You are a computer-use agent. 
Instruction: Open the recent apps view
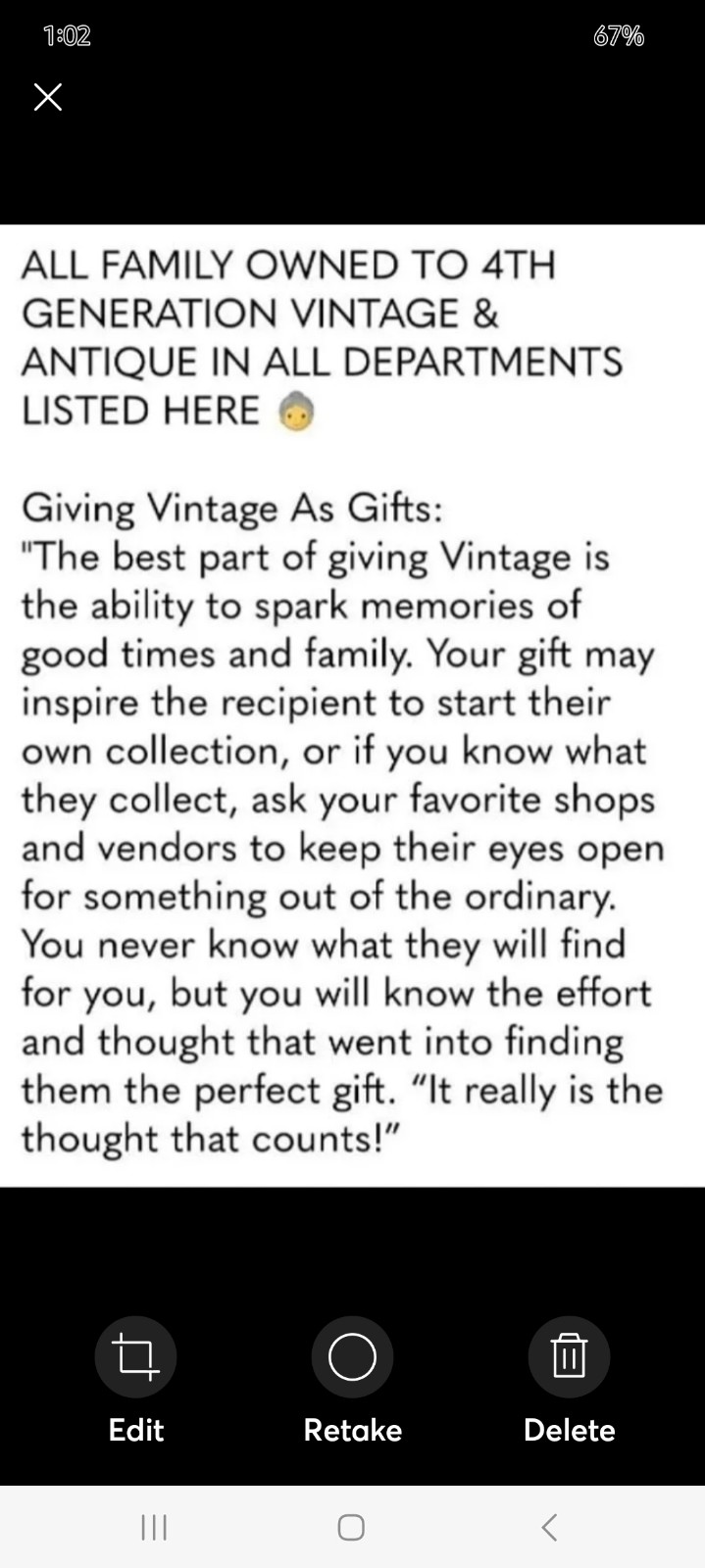click(154, 1527)
